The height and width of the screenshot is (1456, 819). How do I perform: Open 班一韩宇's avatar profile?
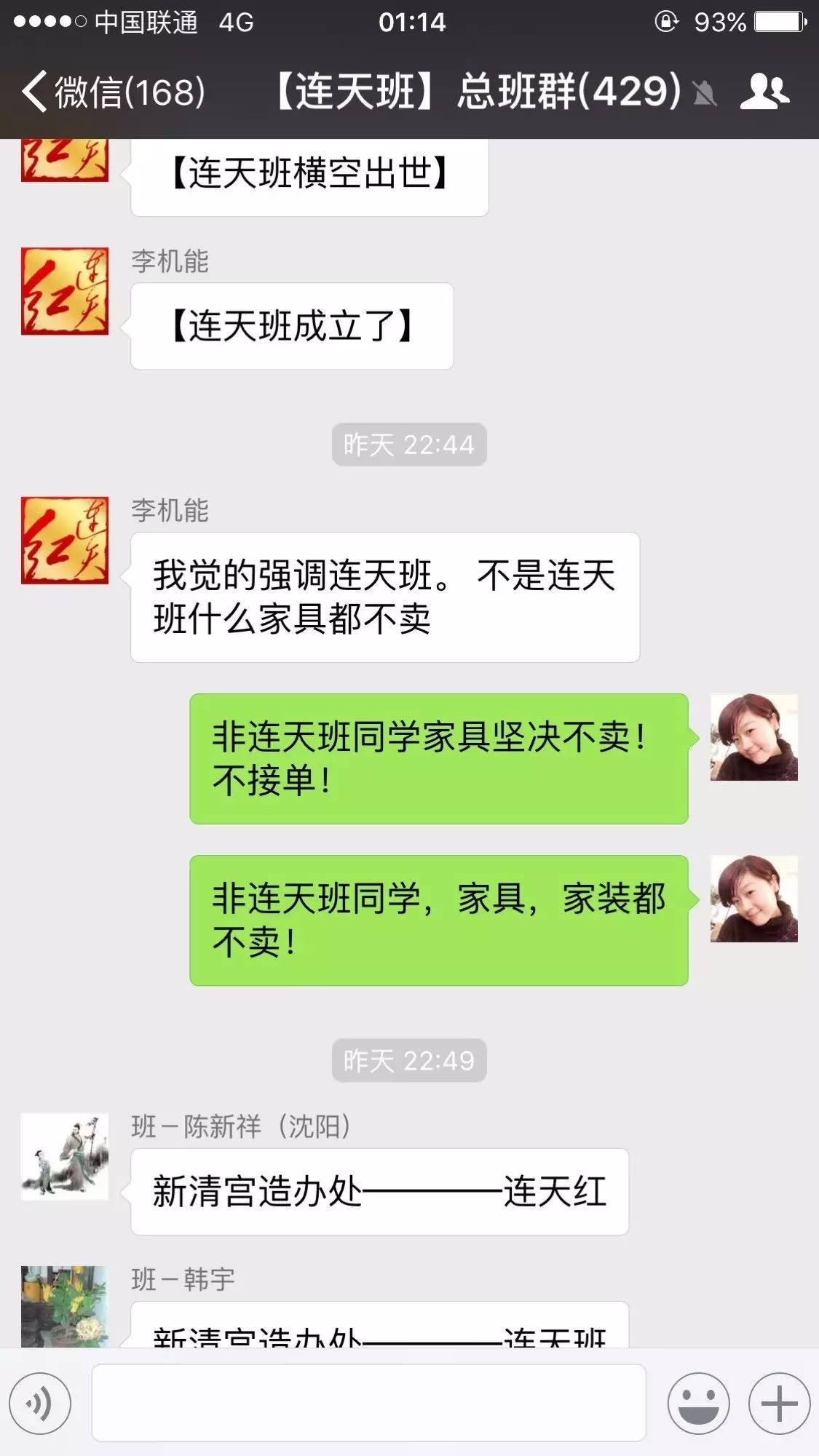click(x=65, y=1306)
